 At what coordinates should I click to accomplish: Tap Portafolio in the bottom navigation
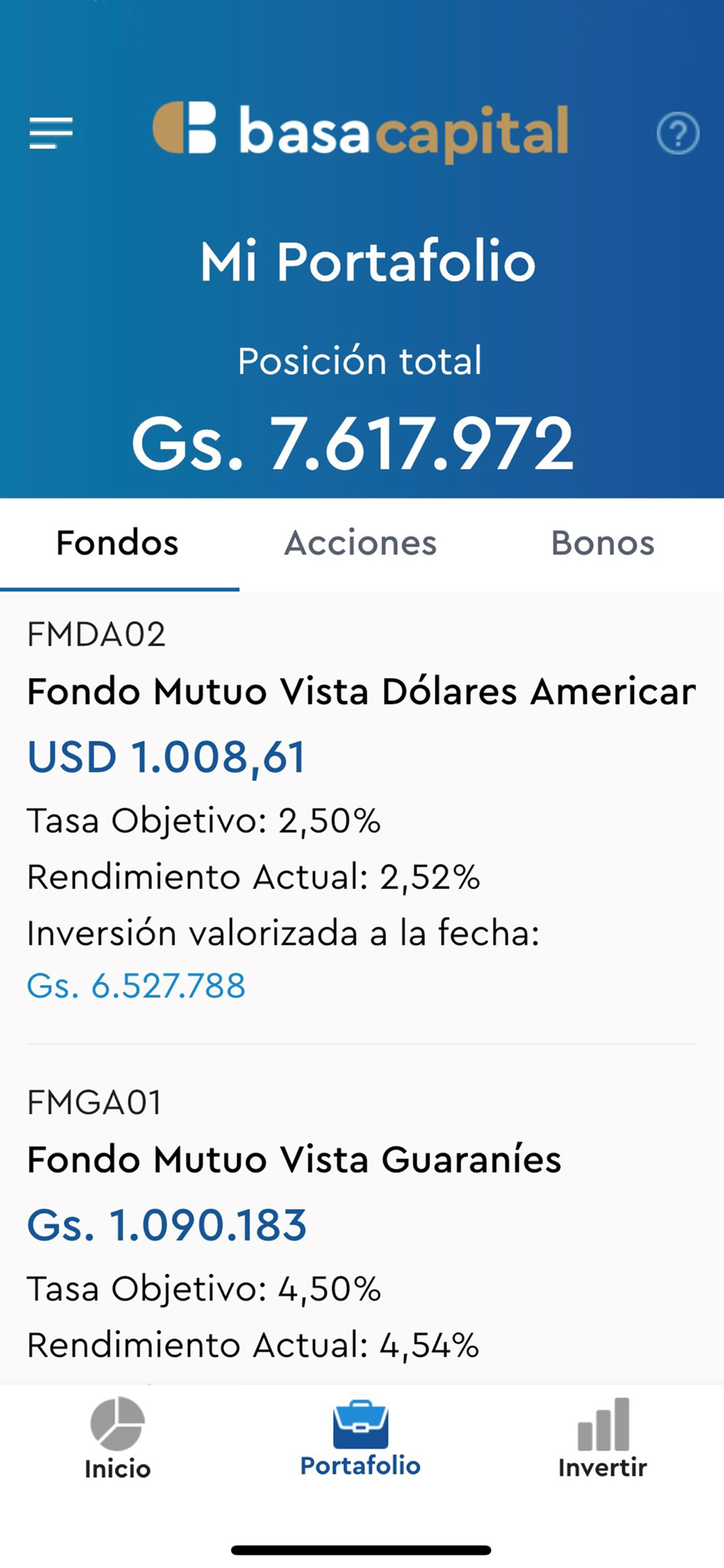click(x=360, y=1439)
